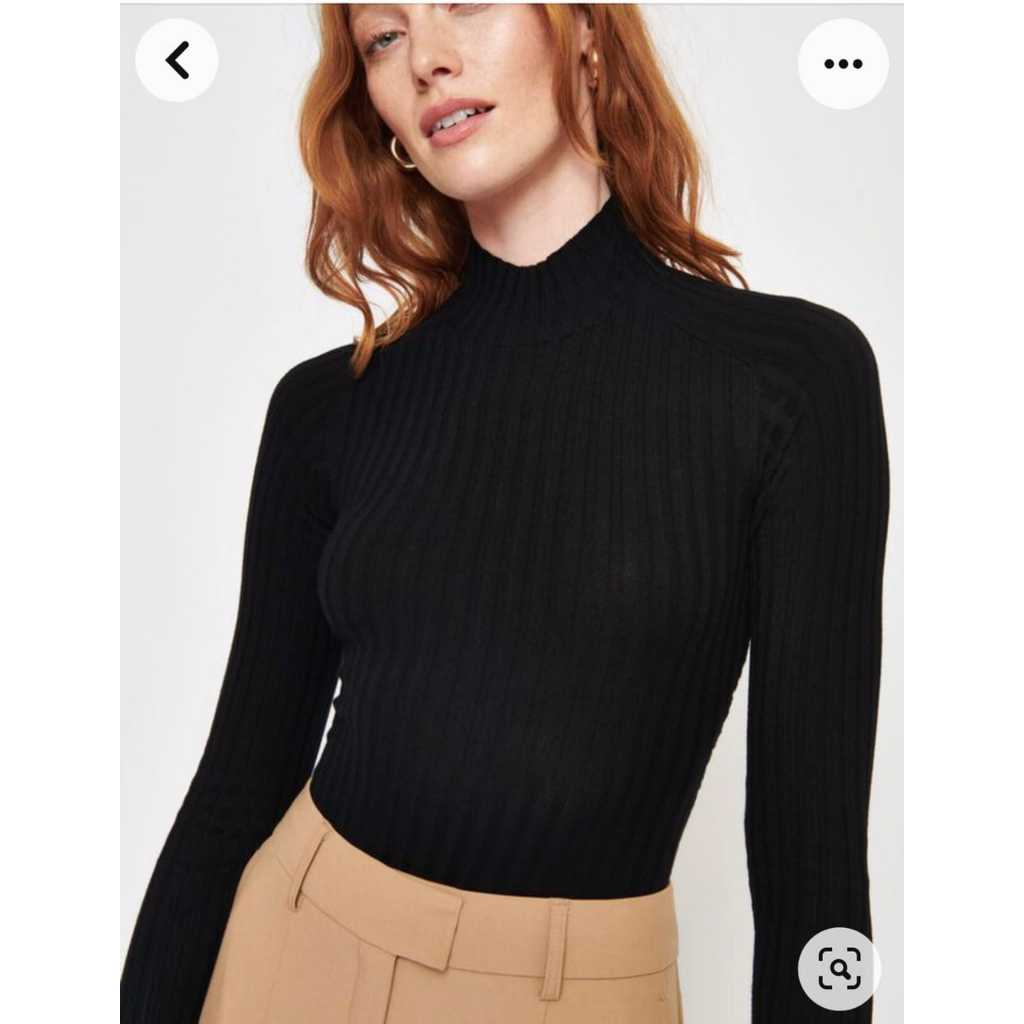Start visual search with the lens icon
Screen dimensions: 1024x1024
[x=839, y=968]
